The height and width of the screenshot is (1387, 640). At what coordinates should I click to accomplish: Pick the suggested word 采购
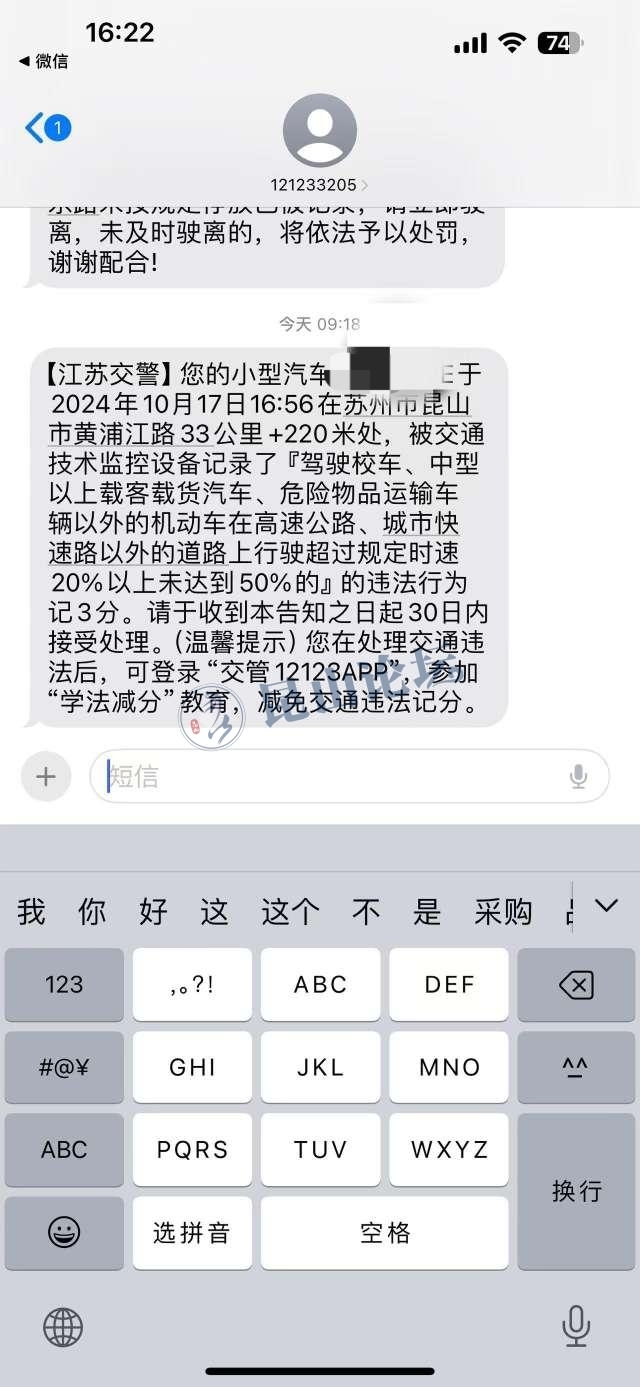503,911
